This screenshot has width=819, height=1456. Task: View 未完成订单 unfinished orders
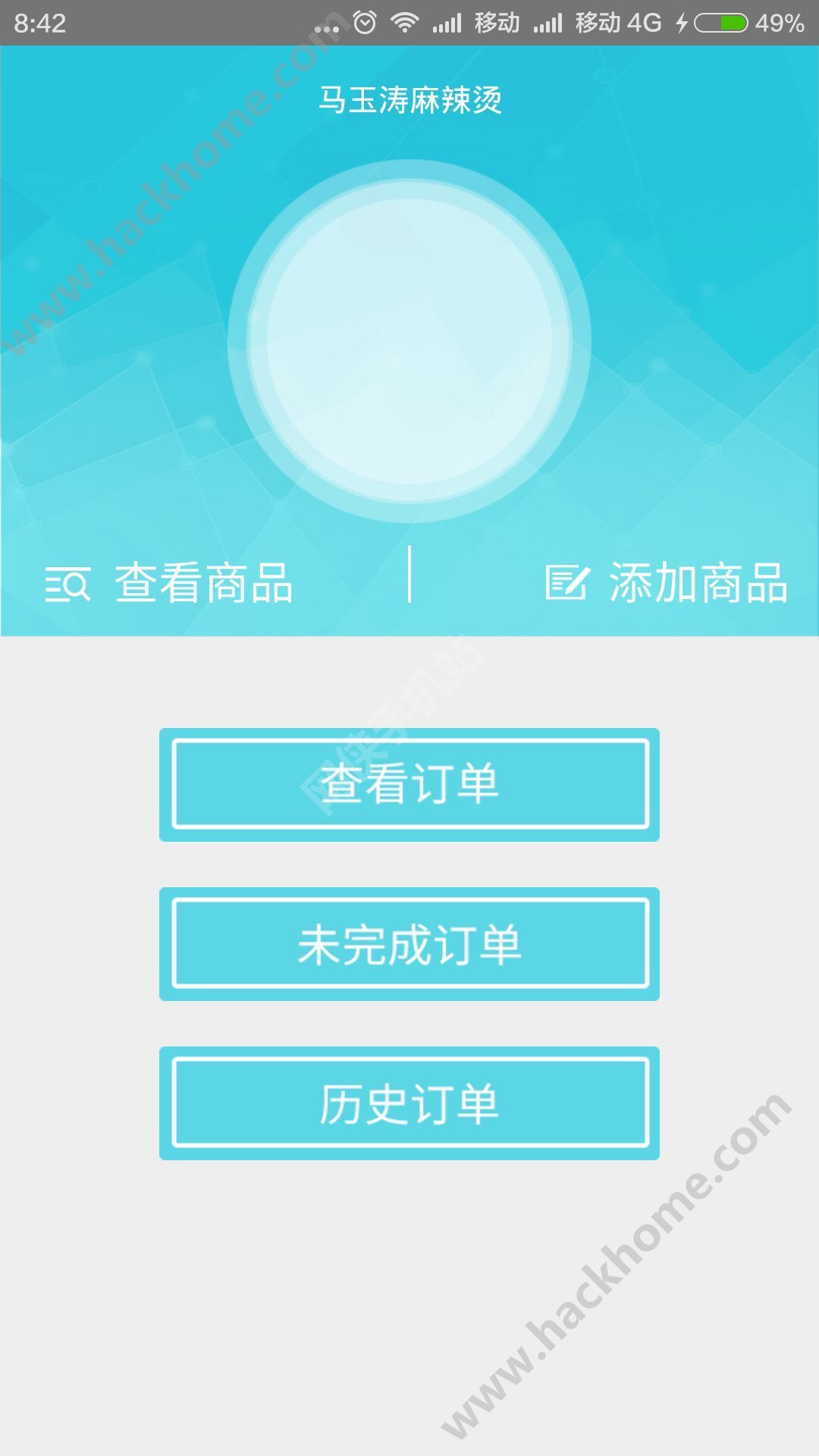(x=409, y=944)
